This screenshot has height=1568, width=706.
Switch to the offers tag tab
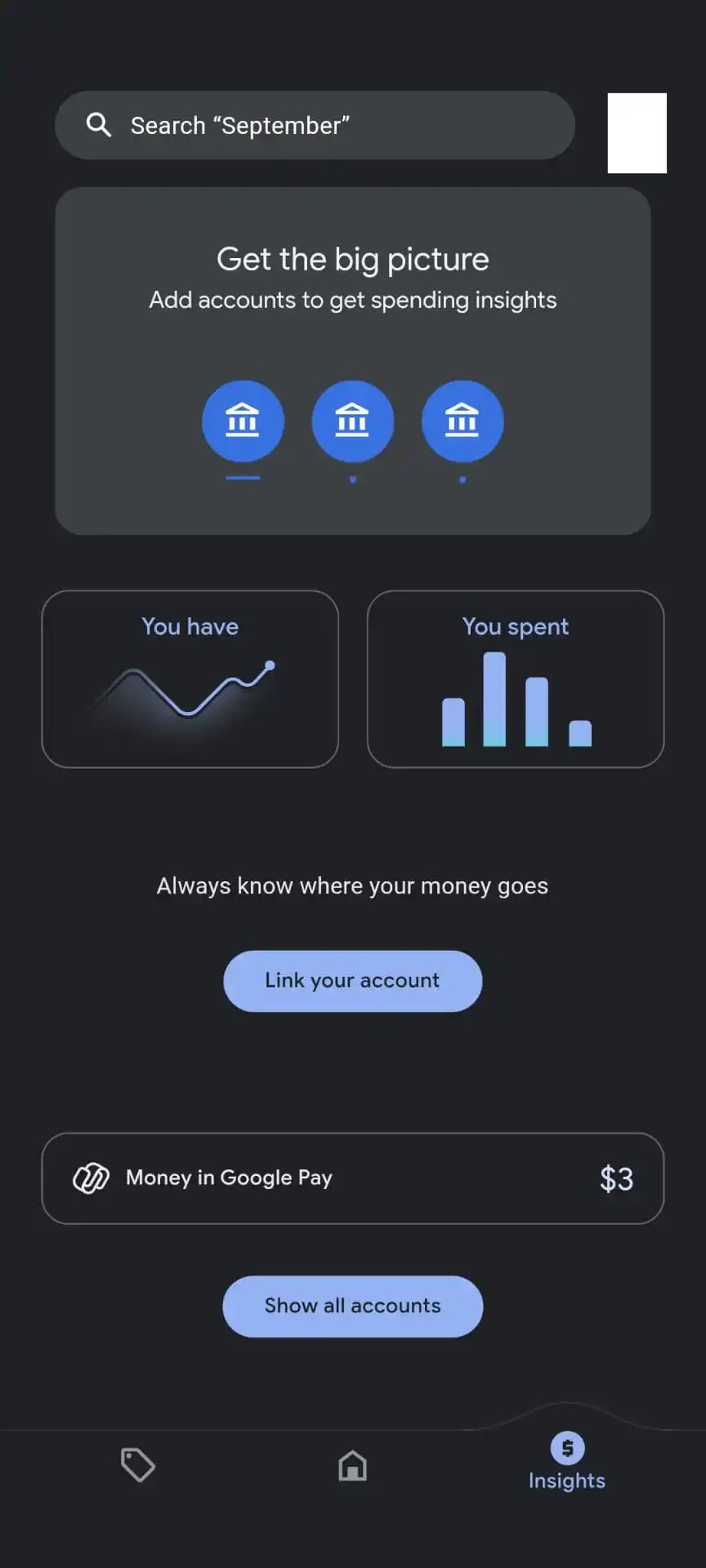tap(137, 1465)
